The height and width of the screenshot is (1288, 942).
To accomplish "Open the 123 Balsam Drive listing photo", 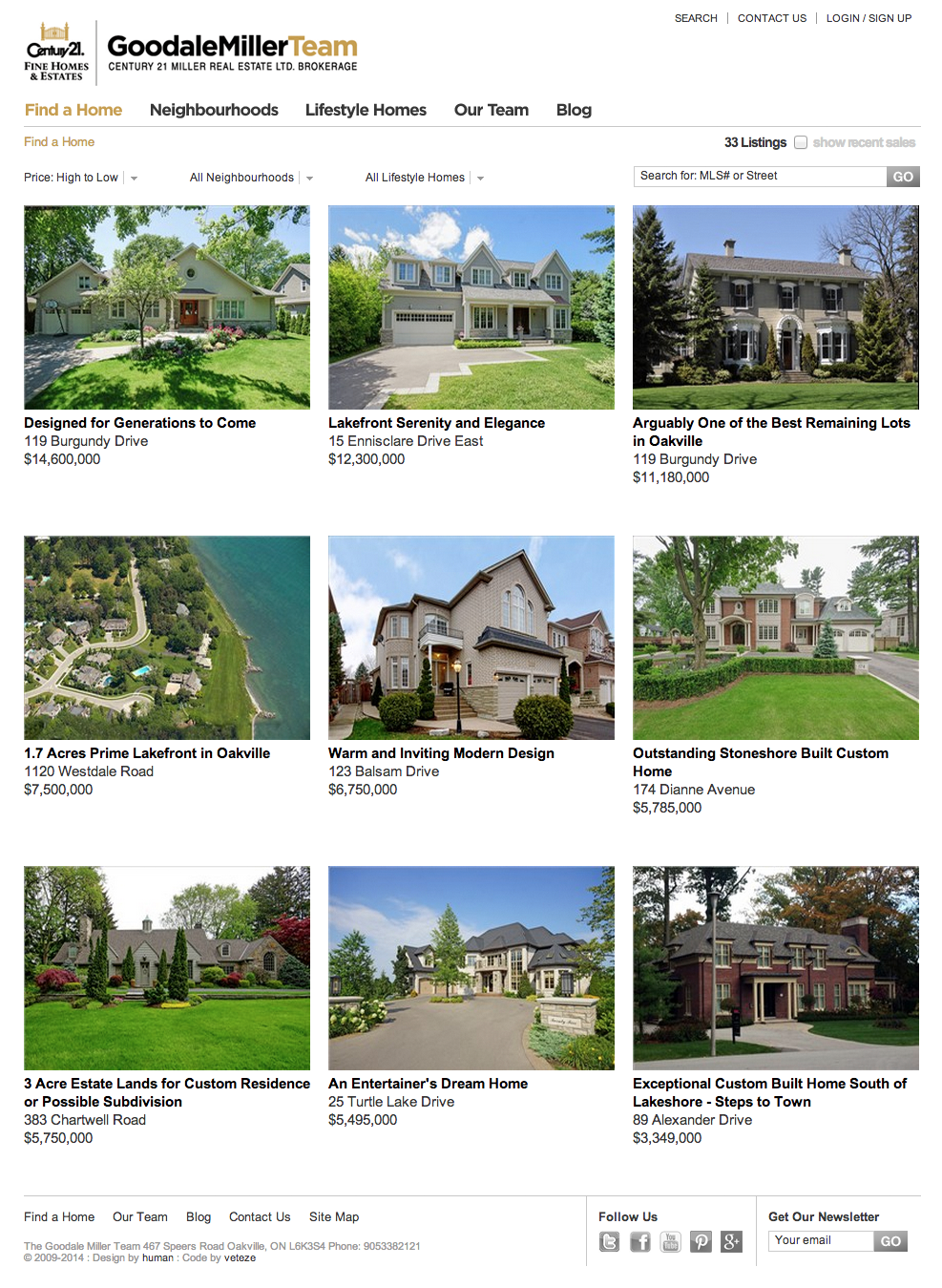I will tap(471, 638).
